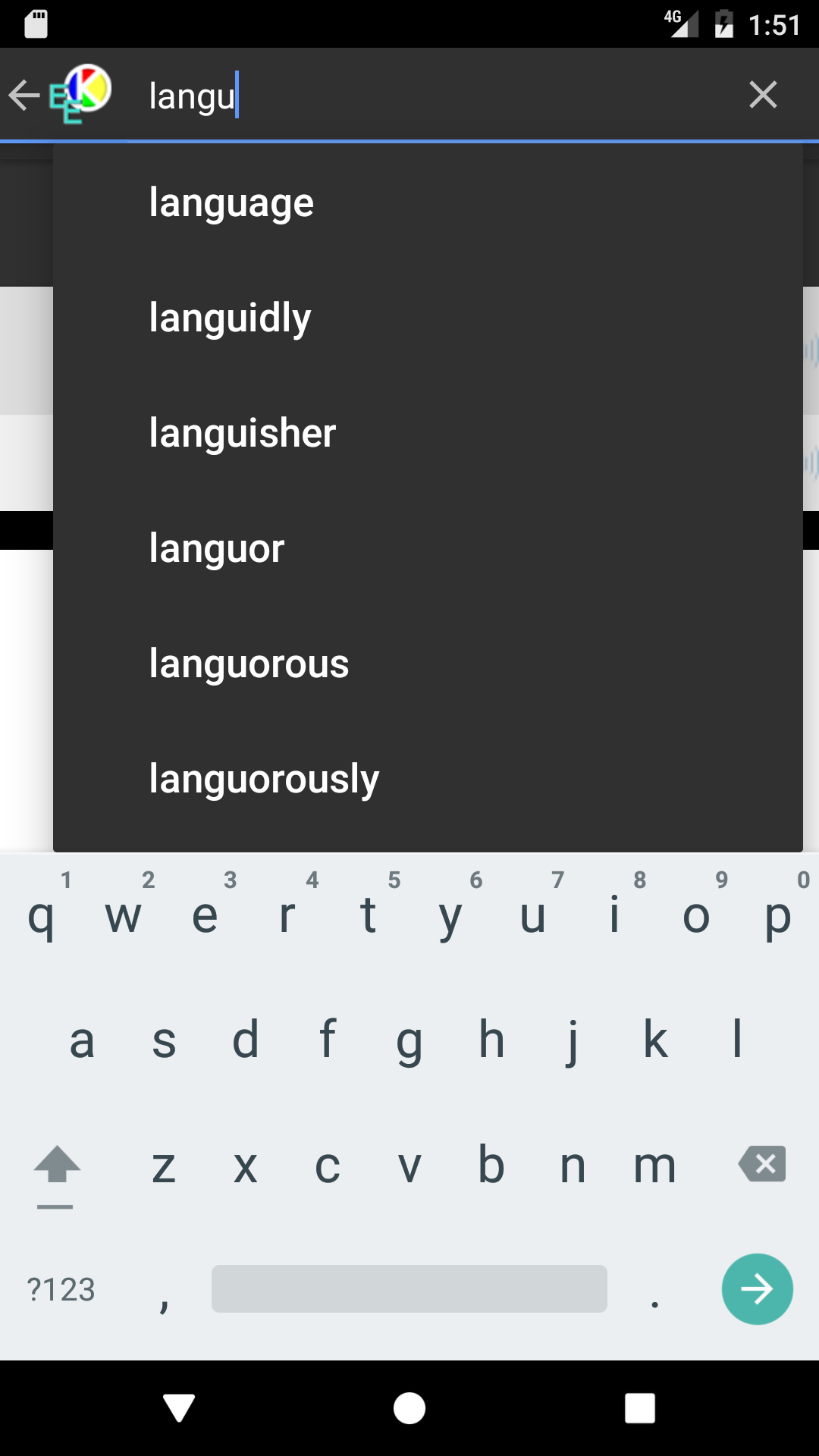The width and height of the screenshot is (819, 1456).
Task: Tap the search field containing 'langu'
Action: coord(432,96)
